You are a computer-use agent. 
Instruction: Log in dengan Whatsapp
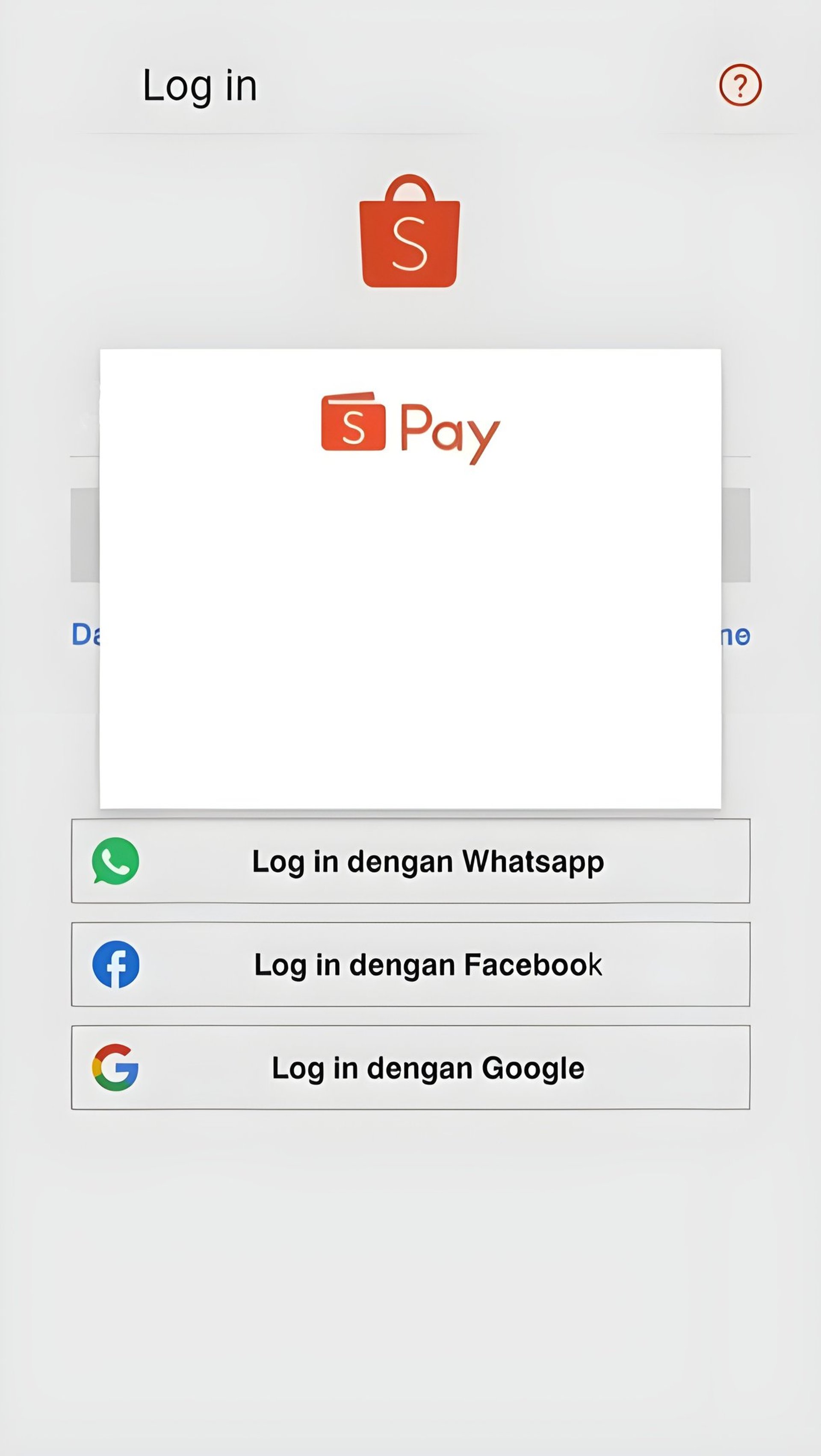(410, 861)
